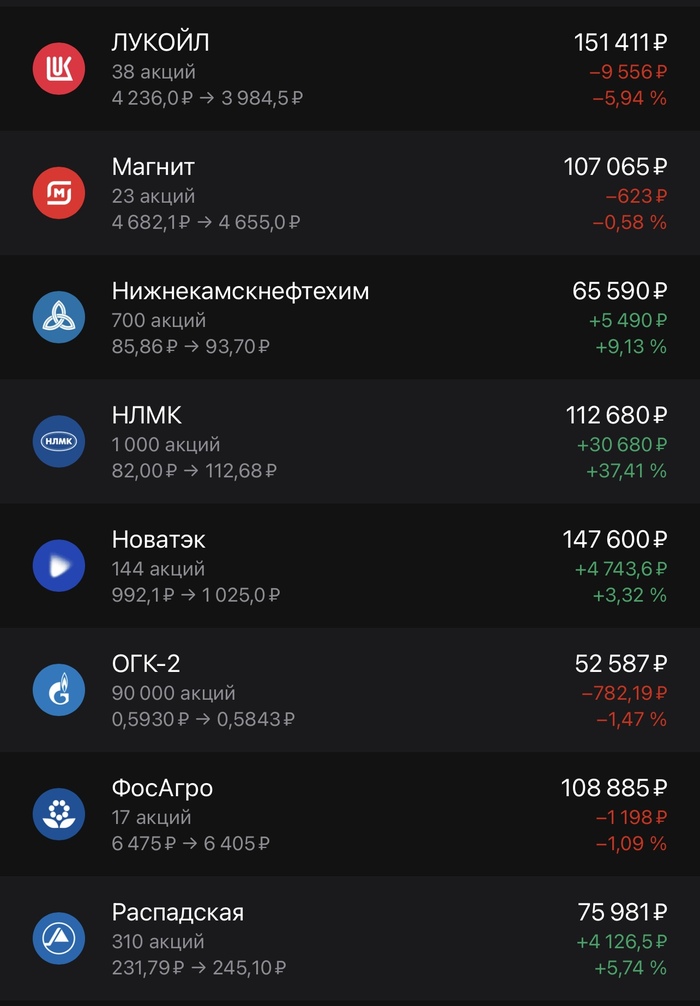
Task: Select the Магнит holding row
Action: pyautogui.click(x=350, y=194)
